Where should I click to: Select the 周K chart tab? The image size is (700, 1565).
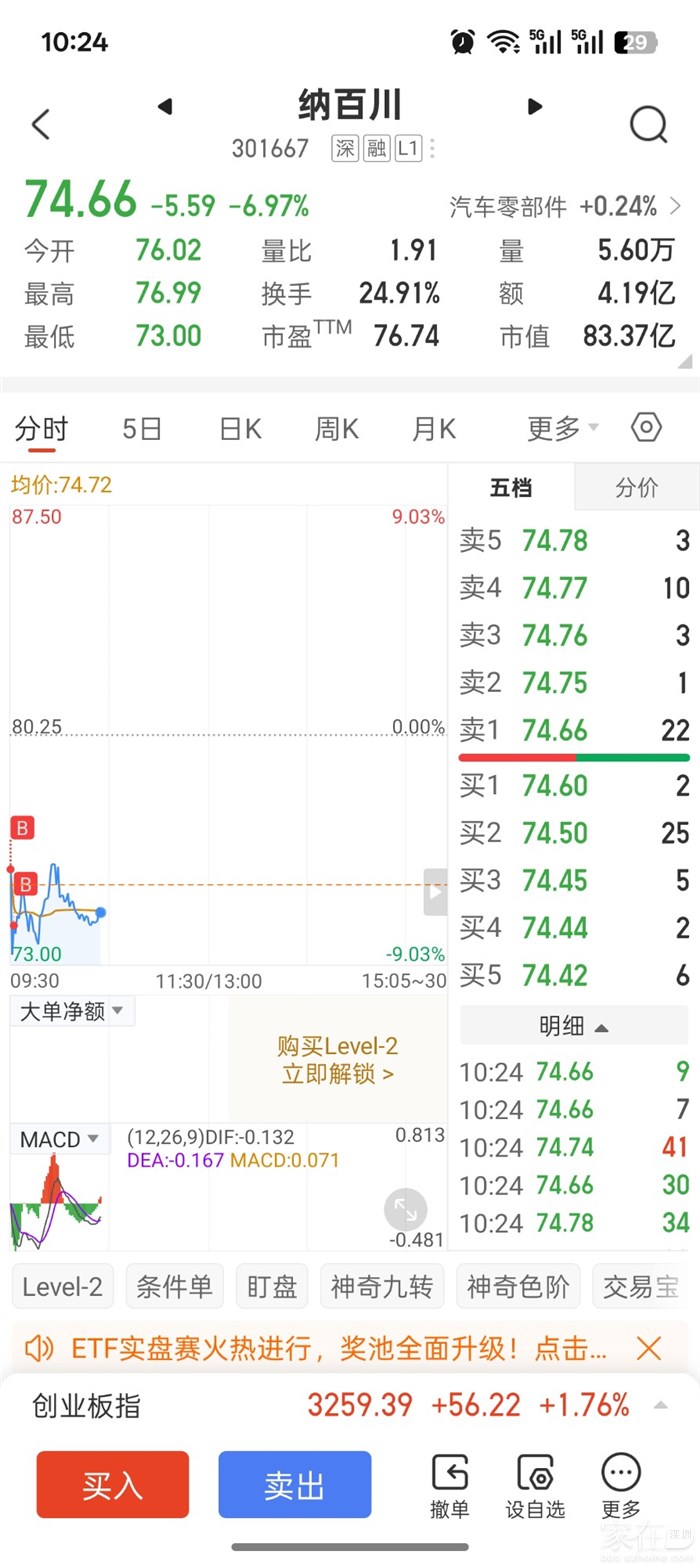pyautogui.click(x=337, y=429)
